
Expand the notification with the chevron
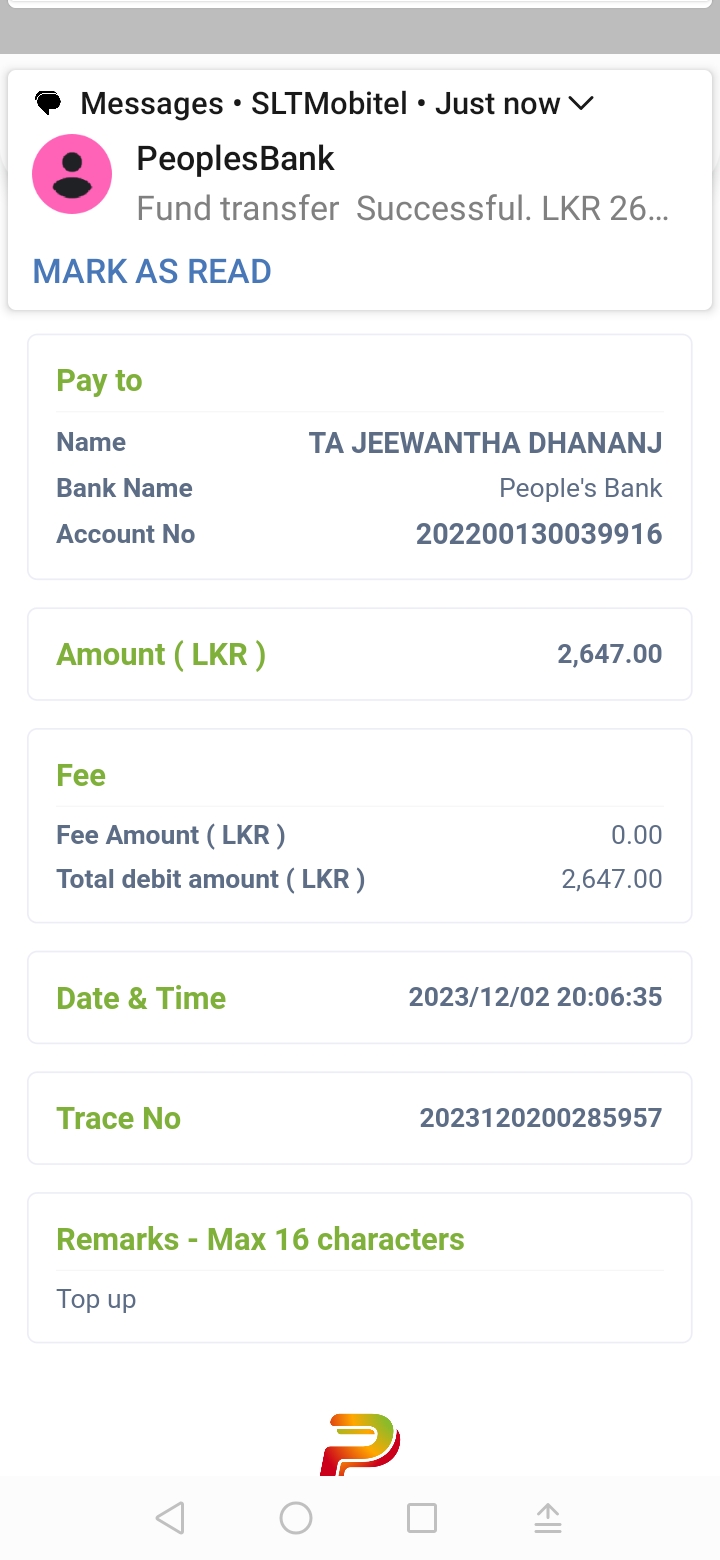tap(581, 103)
